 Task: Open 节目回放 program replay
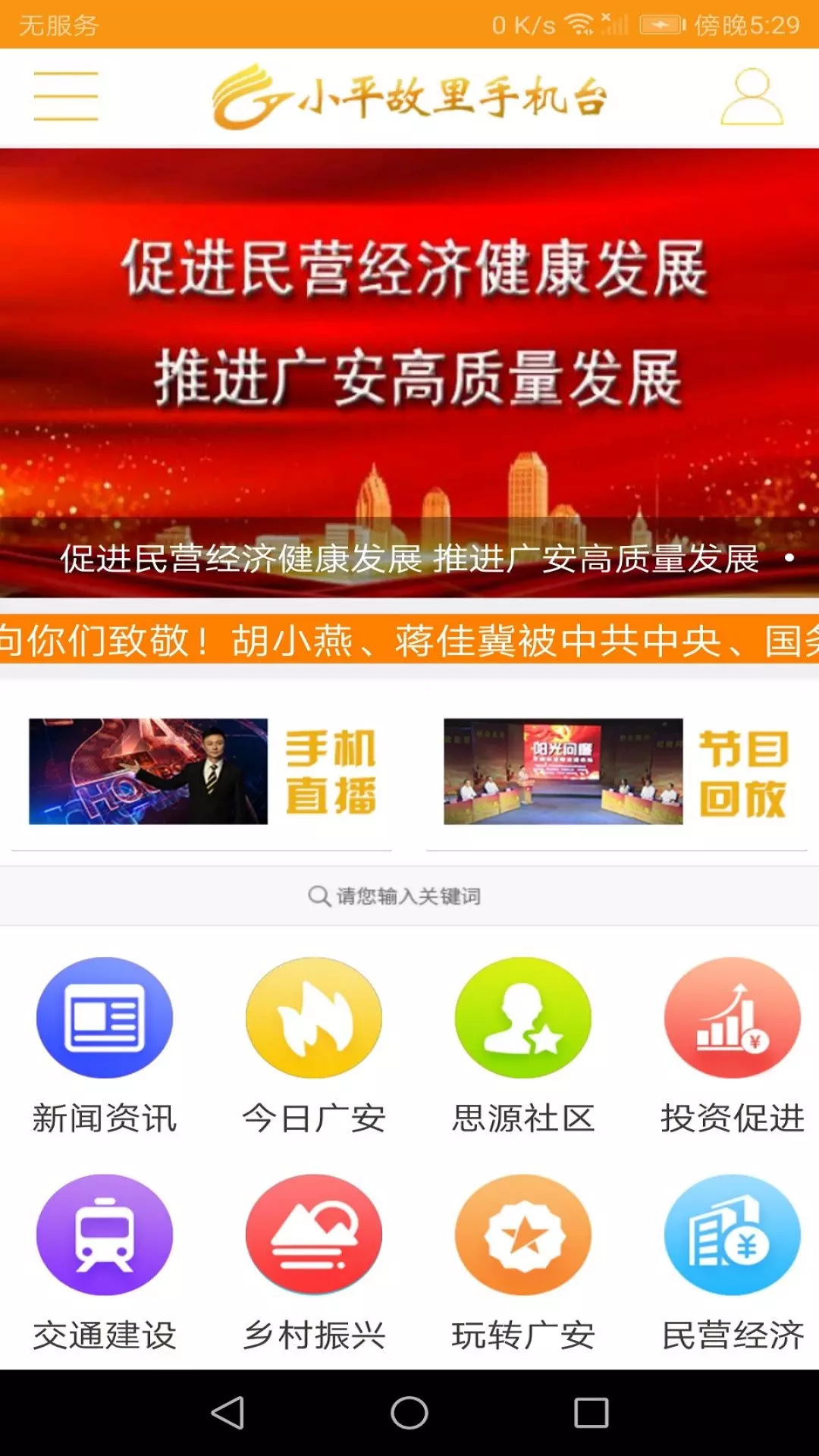(617, 771)
